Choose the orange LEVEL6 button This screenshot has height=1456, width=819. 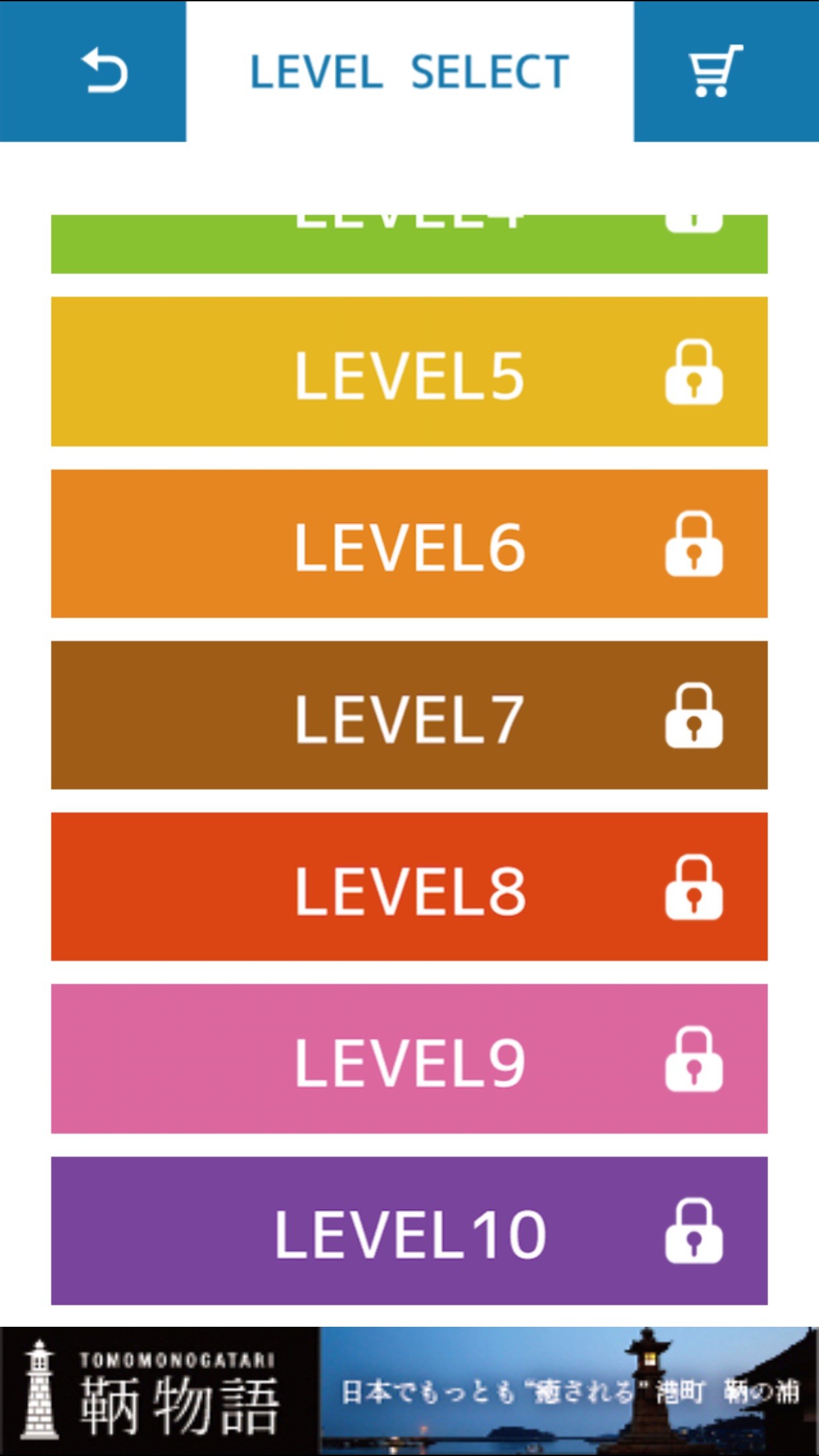click(x=409, y=544)
